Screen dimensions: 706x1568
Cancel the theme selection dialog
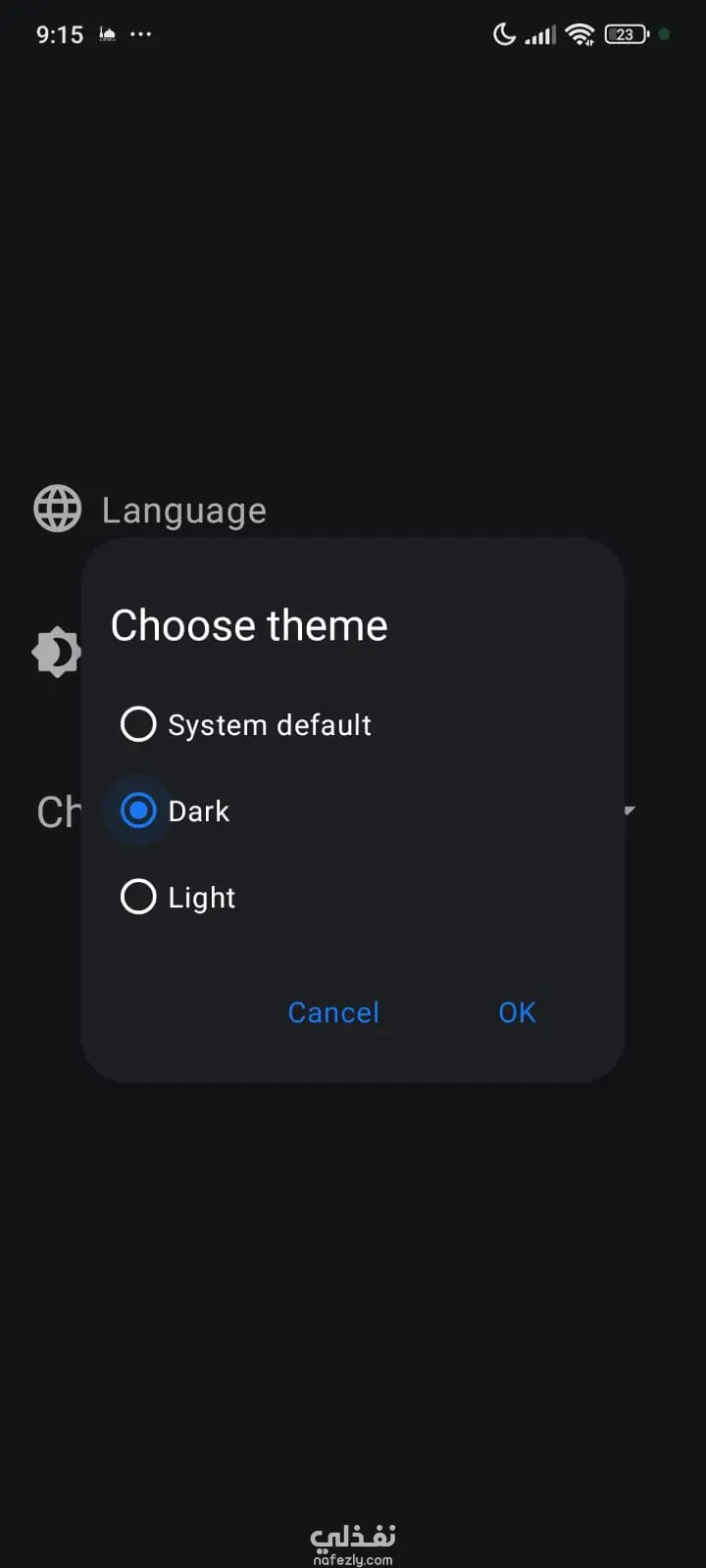[x=333, y=1012]
